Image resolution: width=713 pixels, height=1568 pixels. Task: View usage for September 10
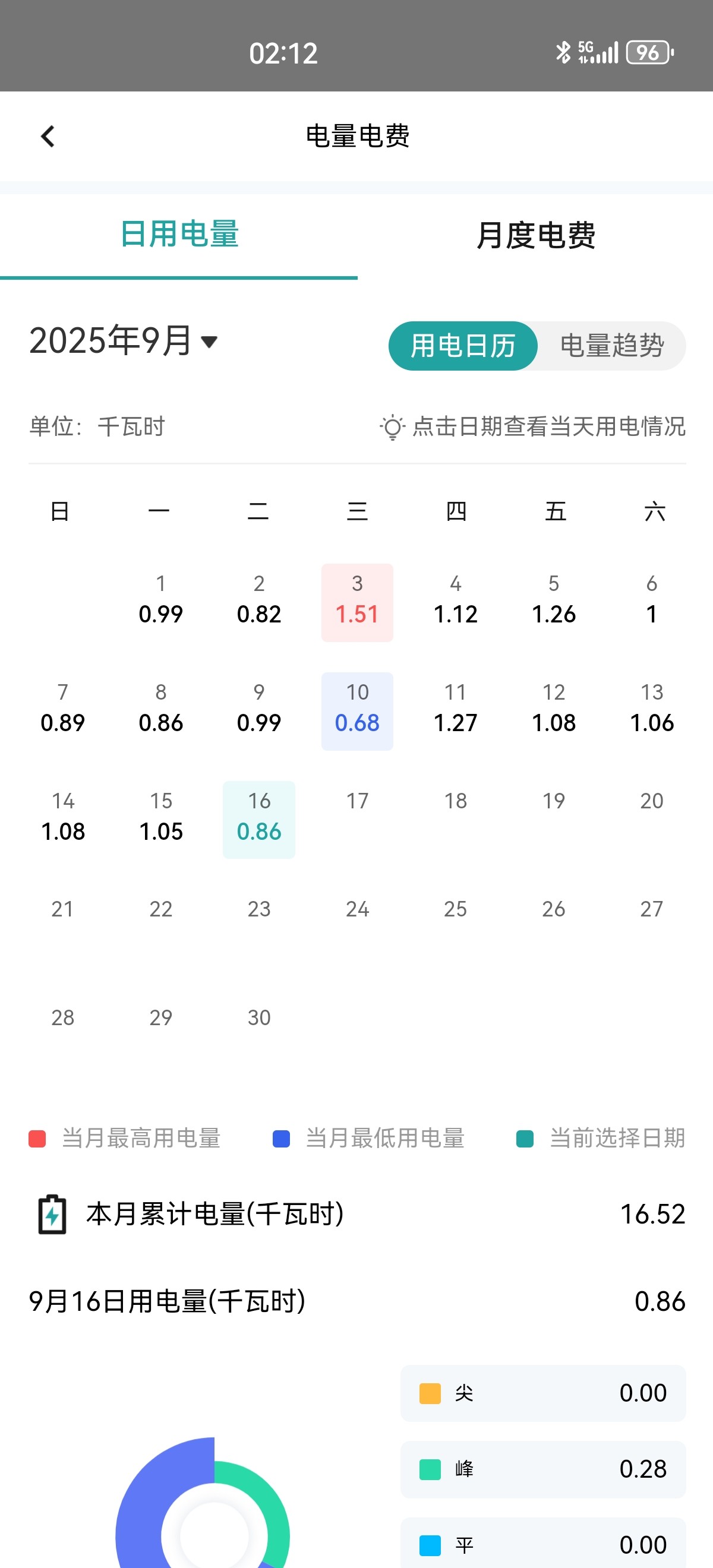pos(357,710)
